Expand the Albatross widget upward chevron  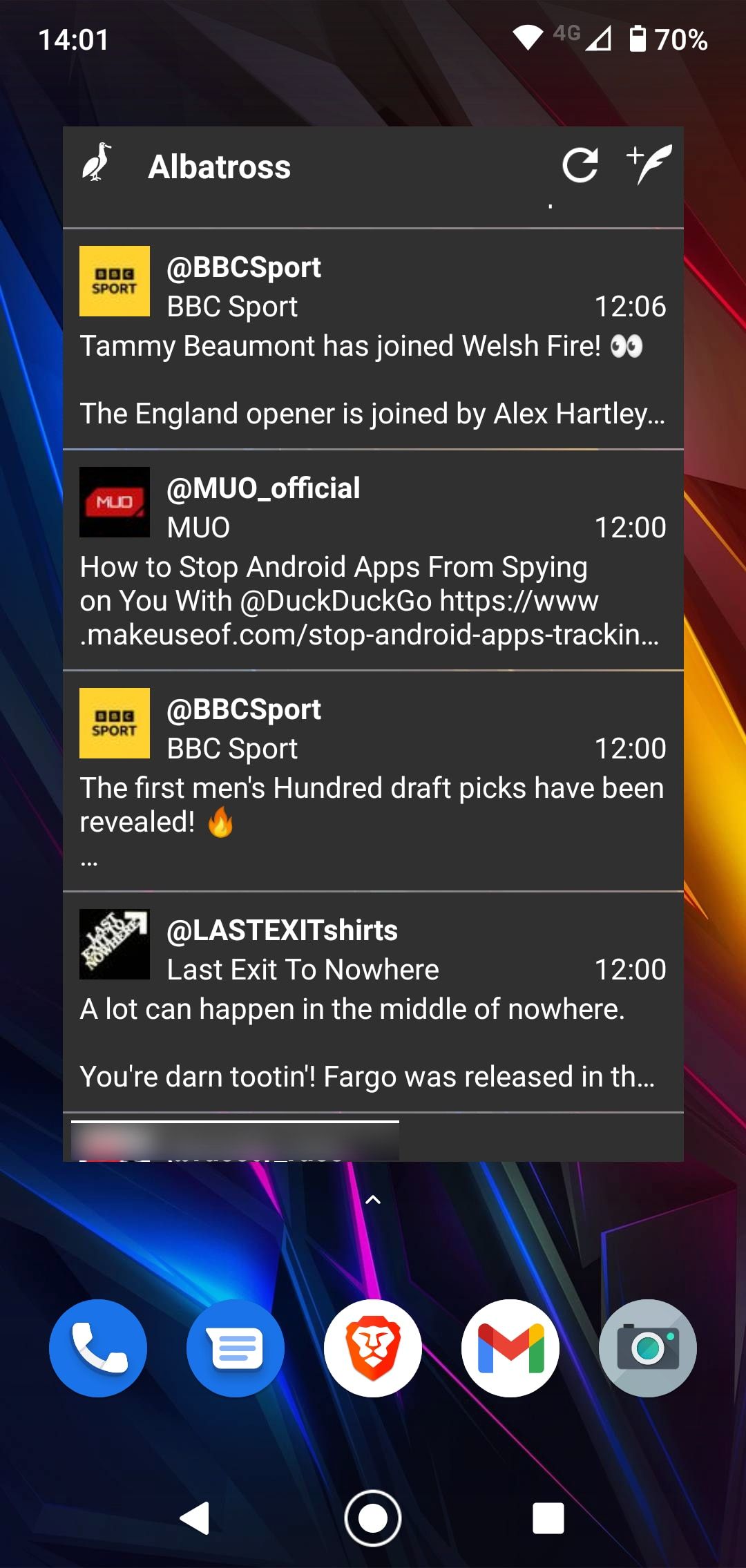tap(373, 1198)
